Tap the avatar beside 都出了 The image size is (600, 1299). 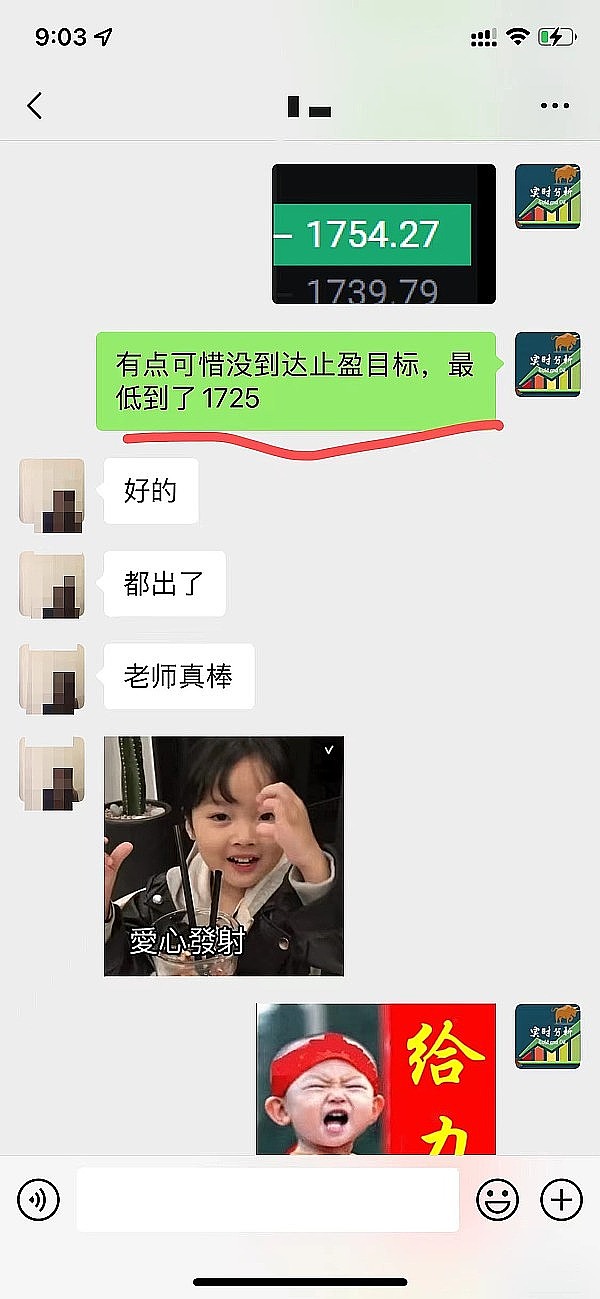tap(51, 584)
